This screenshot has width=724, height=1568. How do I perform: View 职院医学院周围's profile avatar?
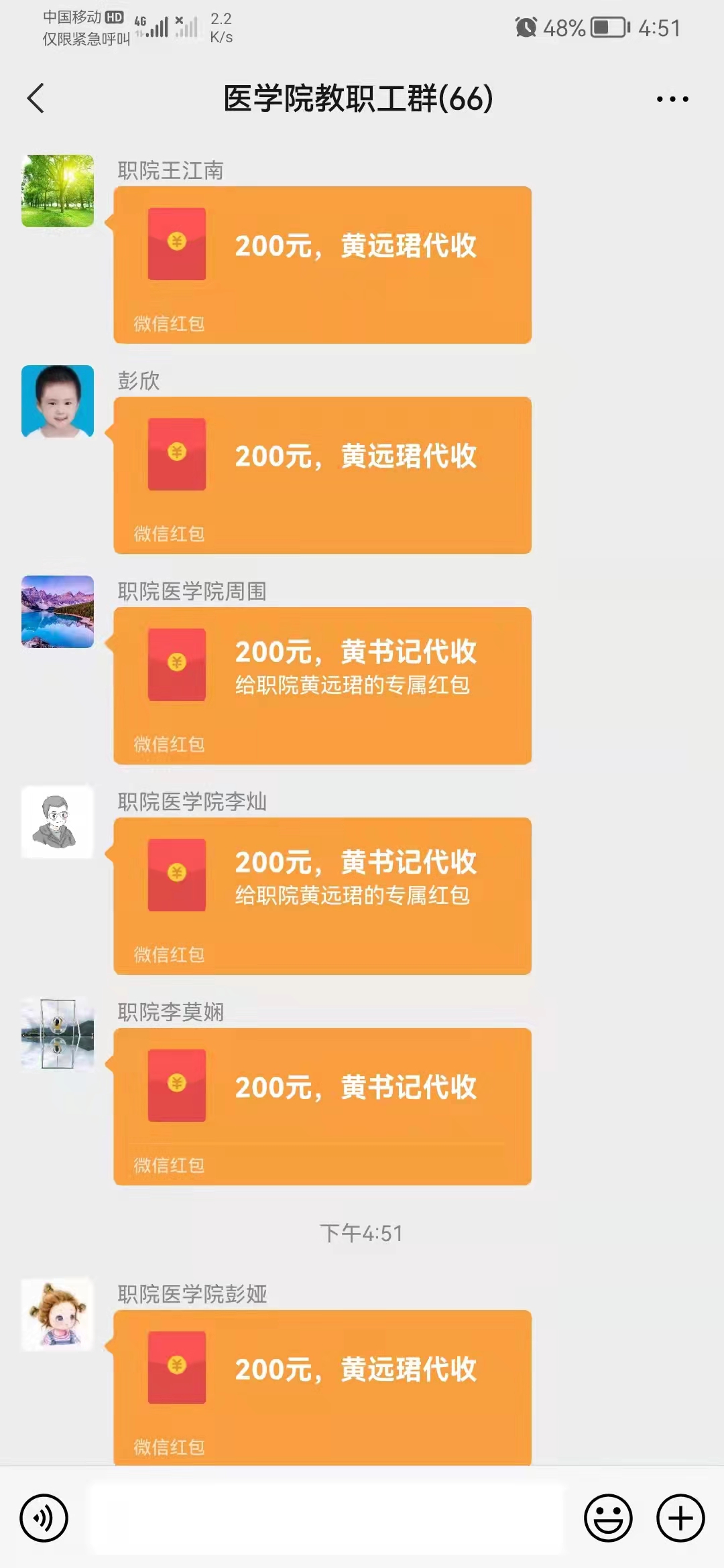tap(58, 612)
